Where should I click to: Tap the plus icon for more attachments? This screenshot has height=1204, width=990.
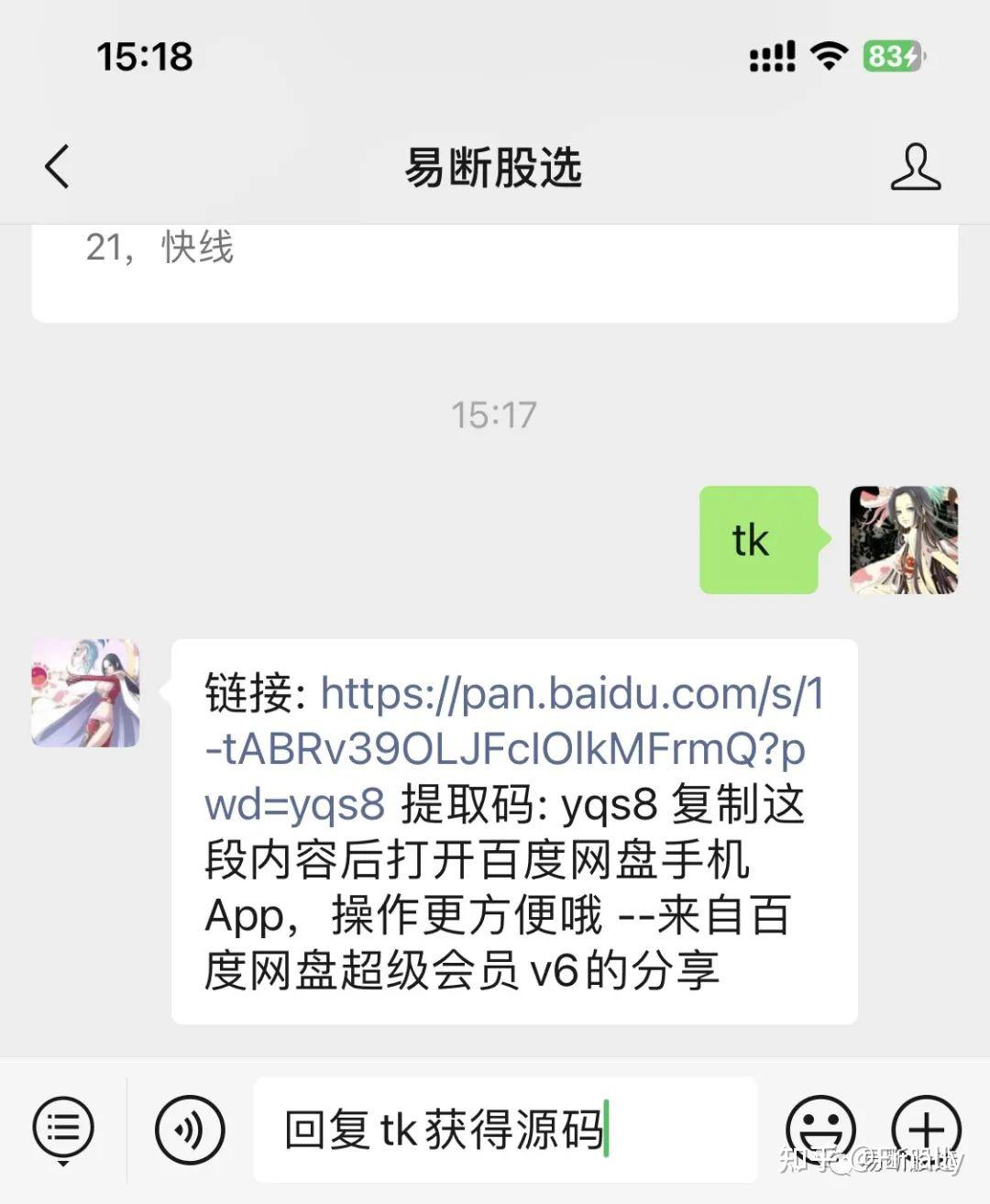click(x=929, y=1130)
